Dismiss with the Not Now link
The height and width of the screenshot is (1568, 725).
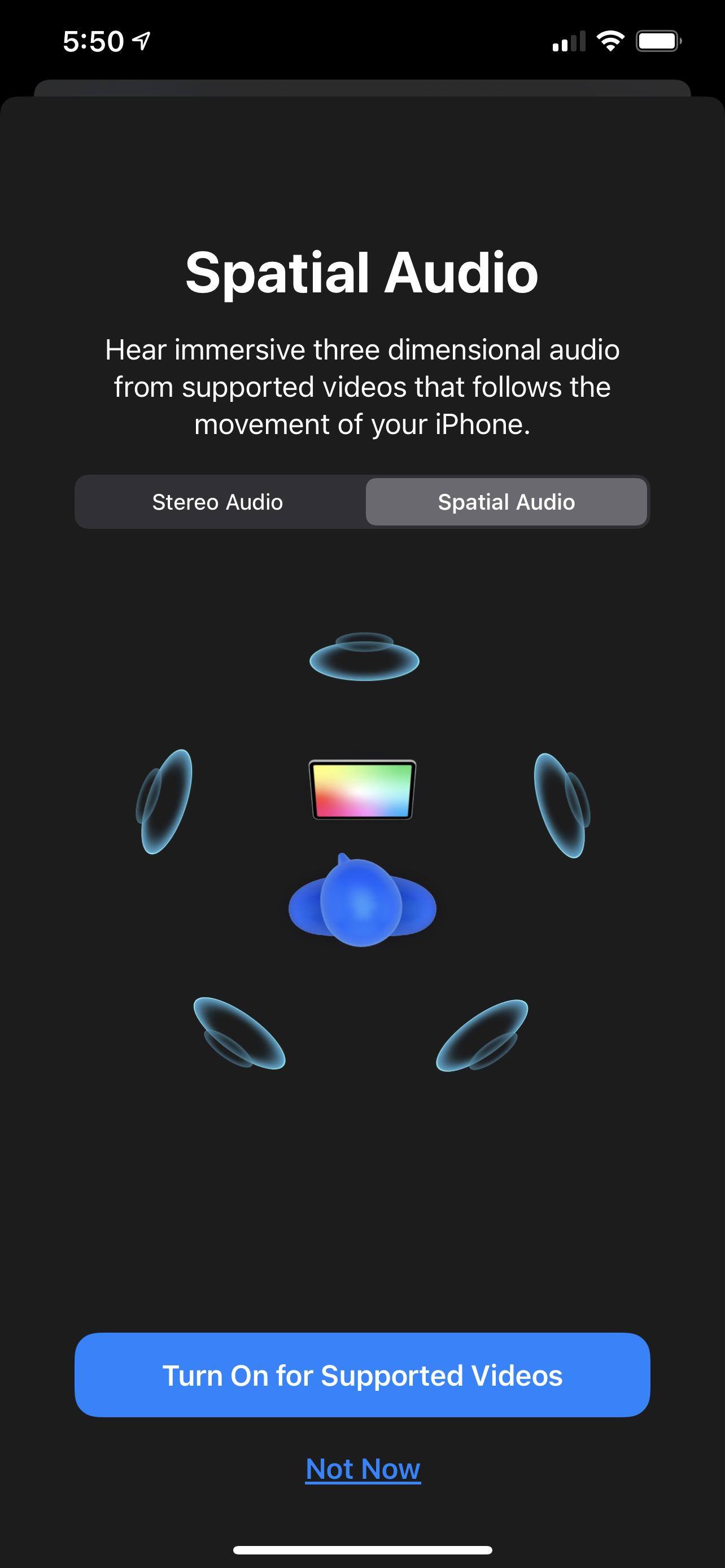click(363, 1469)
